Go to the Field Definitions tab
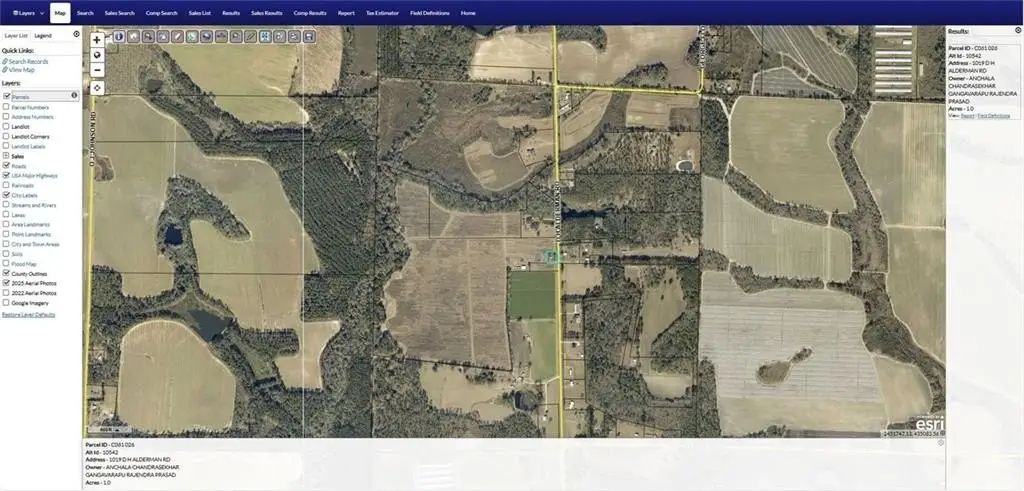 point(430,13)
